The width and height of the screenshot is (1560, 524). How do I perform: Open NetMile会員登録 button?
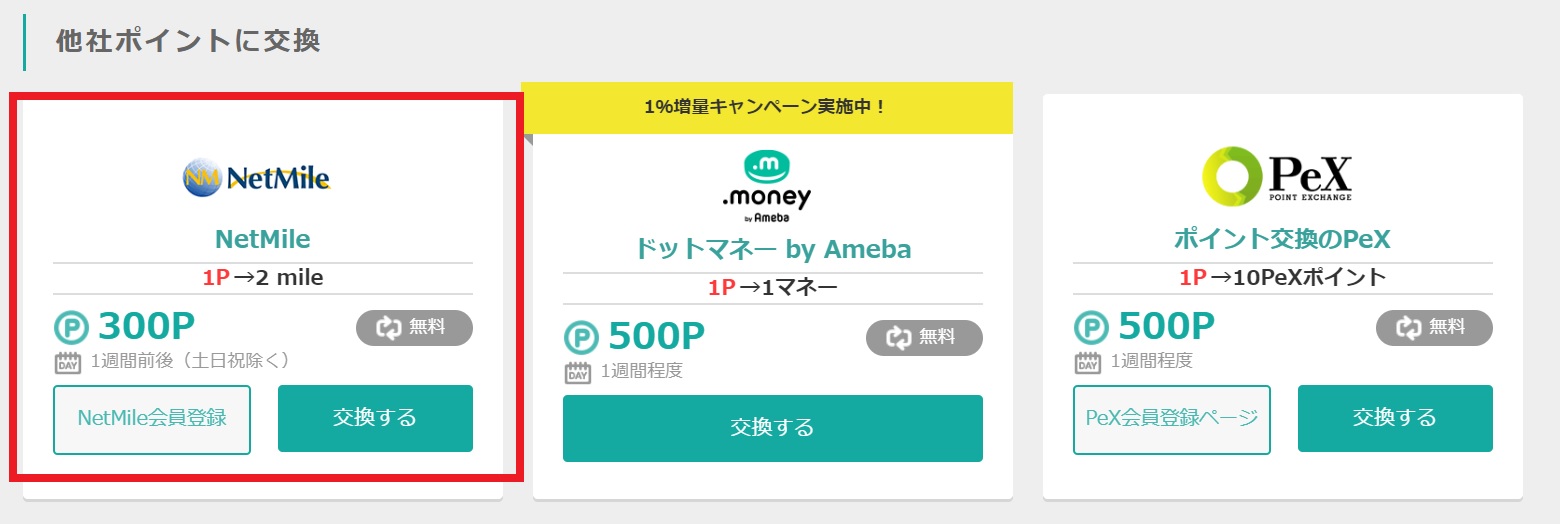click(x=152, y=419)
